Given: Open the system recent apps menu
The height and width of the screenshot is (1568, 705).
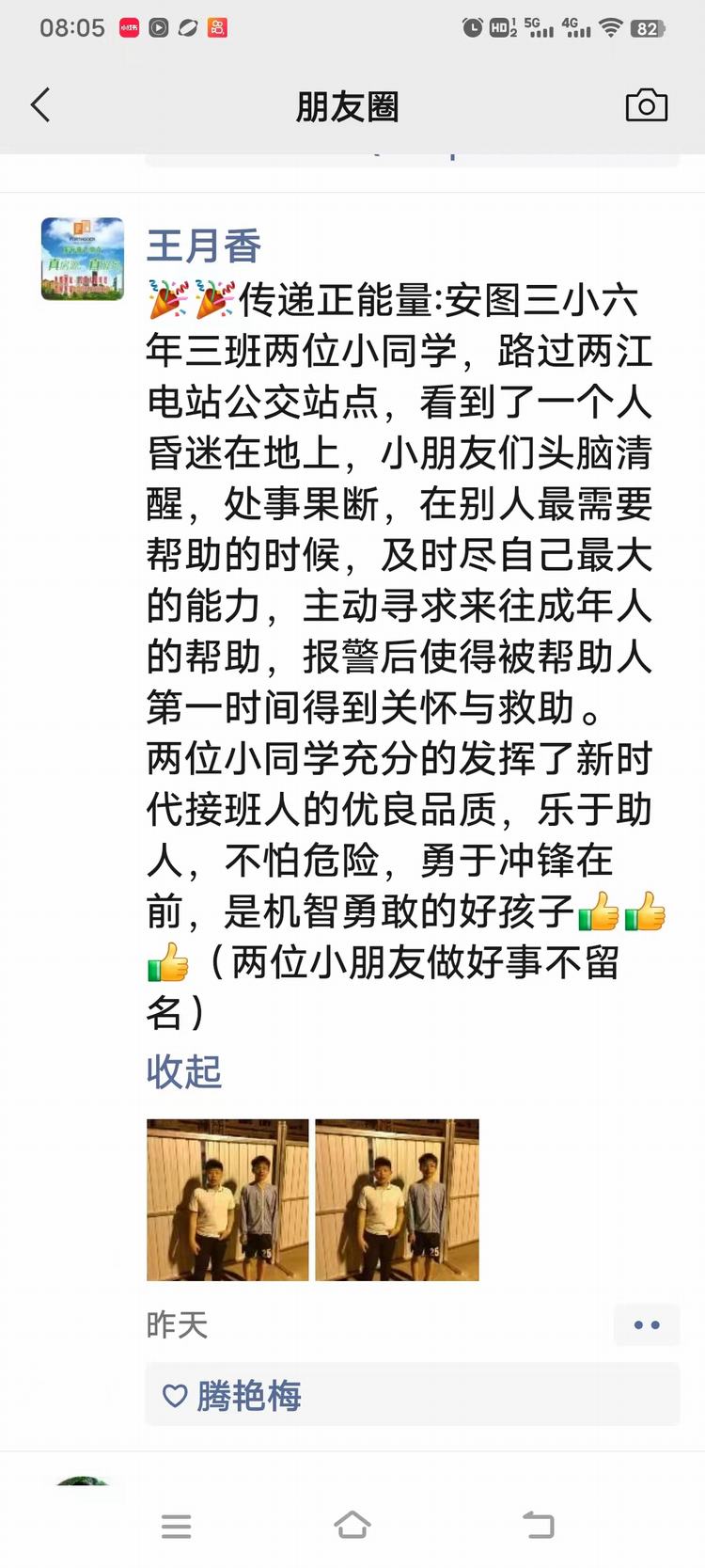Looking at the screenshot, I should 176,1525.
